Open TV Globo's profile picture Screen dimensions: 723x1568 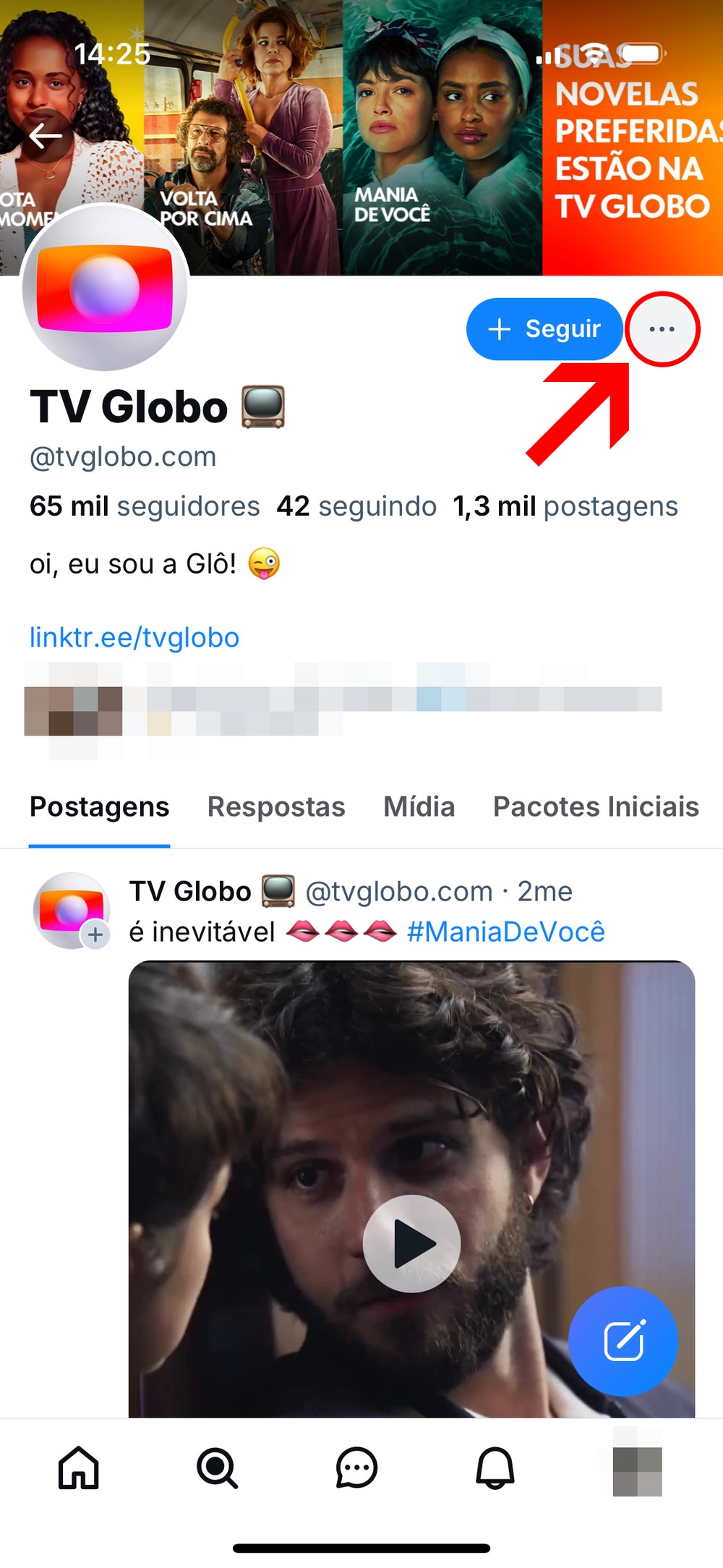click(x=105, y=288)
